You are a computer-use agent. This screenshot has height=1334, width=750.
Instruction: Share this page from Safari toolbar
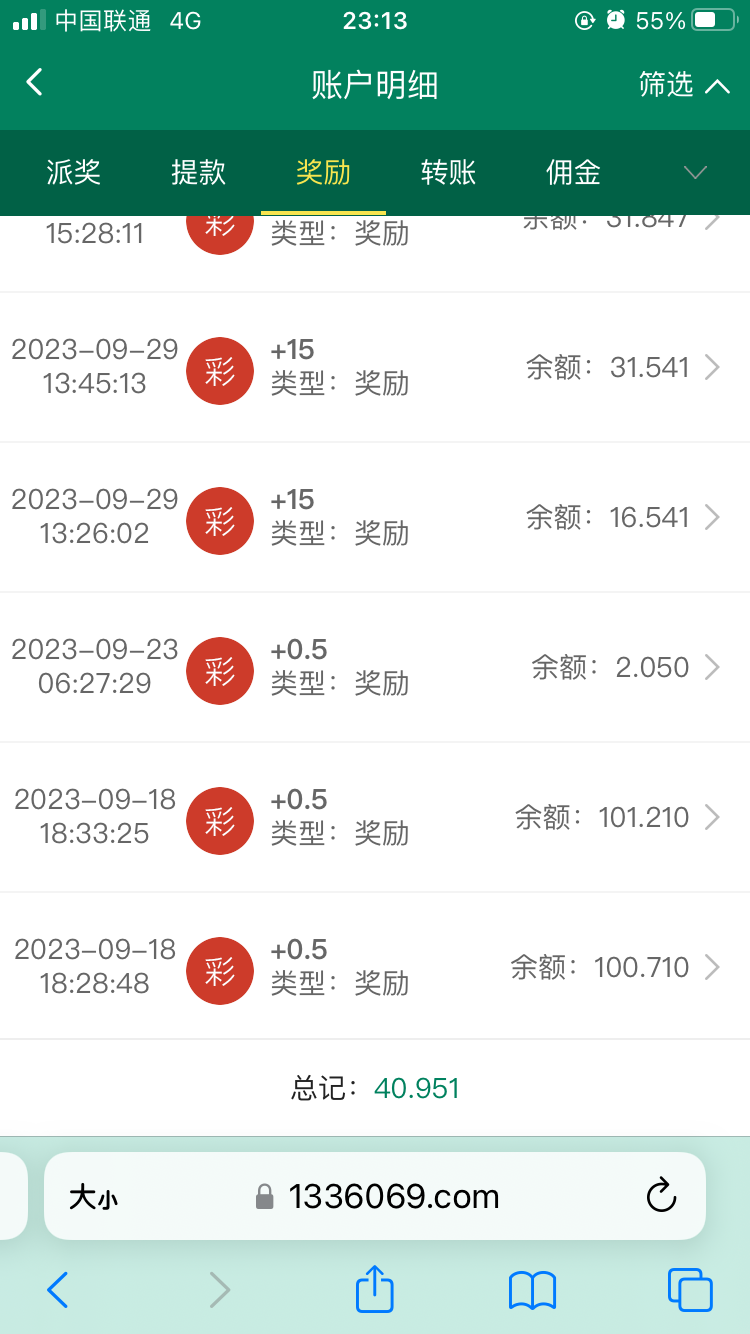pos(375,1289)
